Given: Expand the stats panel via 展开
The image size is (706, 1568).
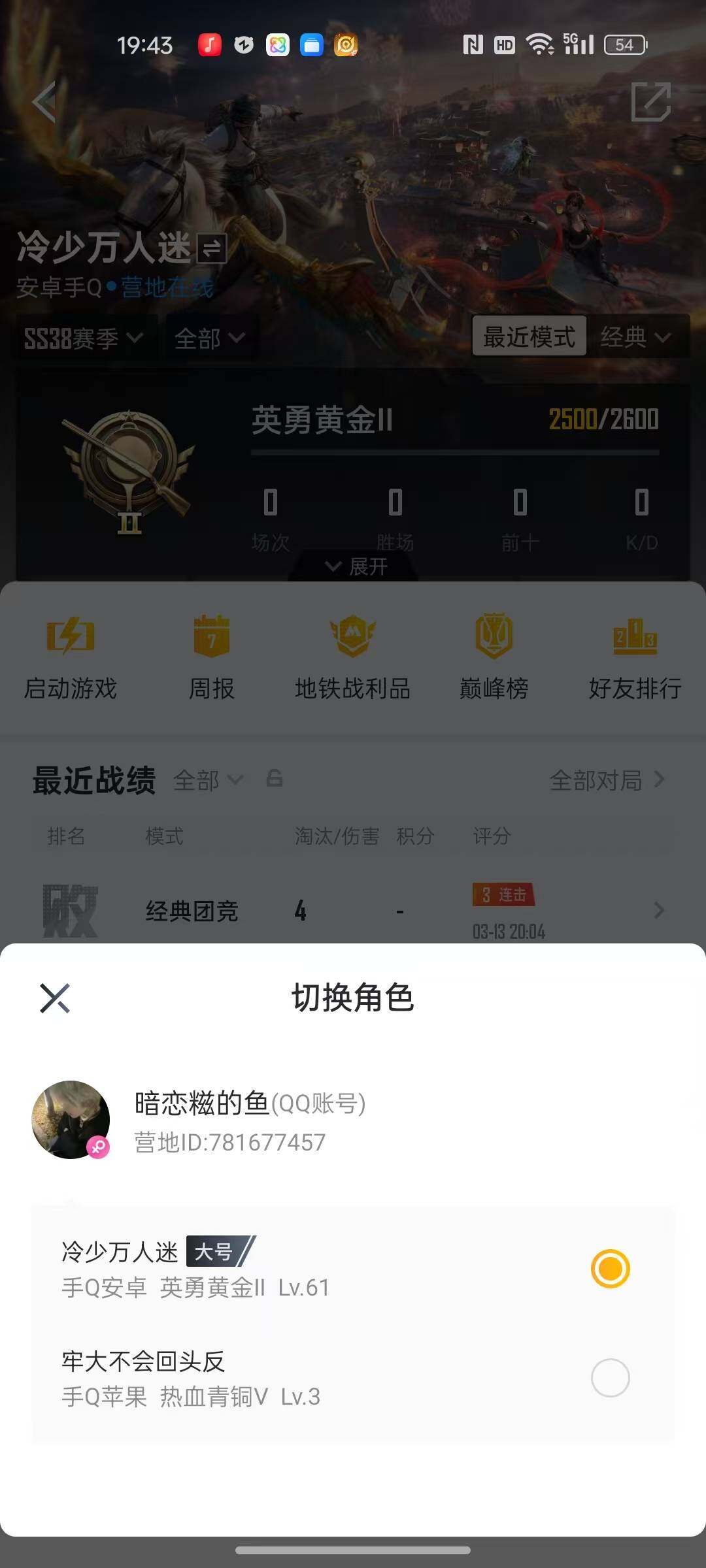Looking at the screenshot, I should point(353,567).
